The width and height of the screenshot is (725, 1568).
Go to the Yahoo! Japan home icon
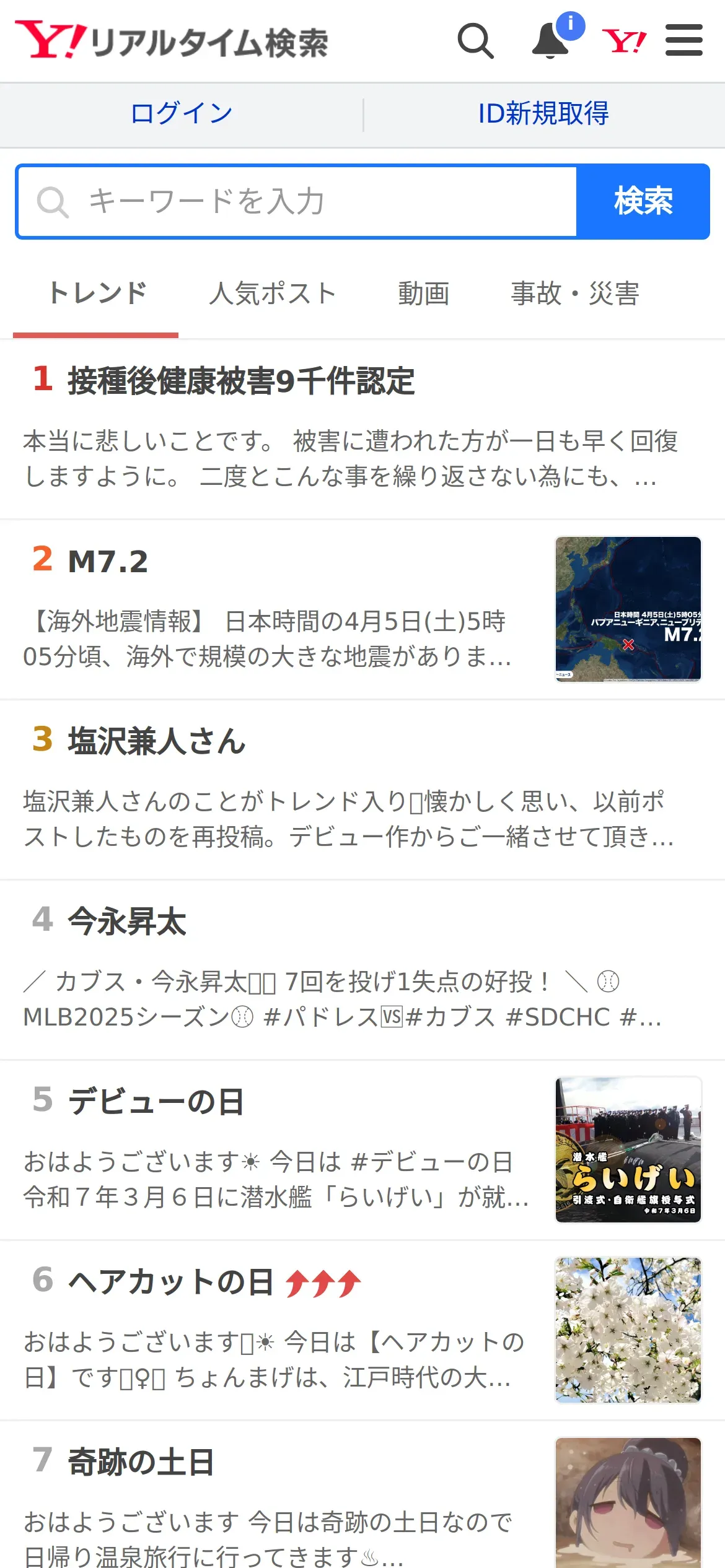tap(624, 41)
